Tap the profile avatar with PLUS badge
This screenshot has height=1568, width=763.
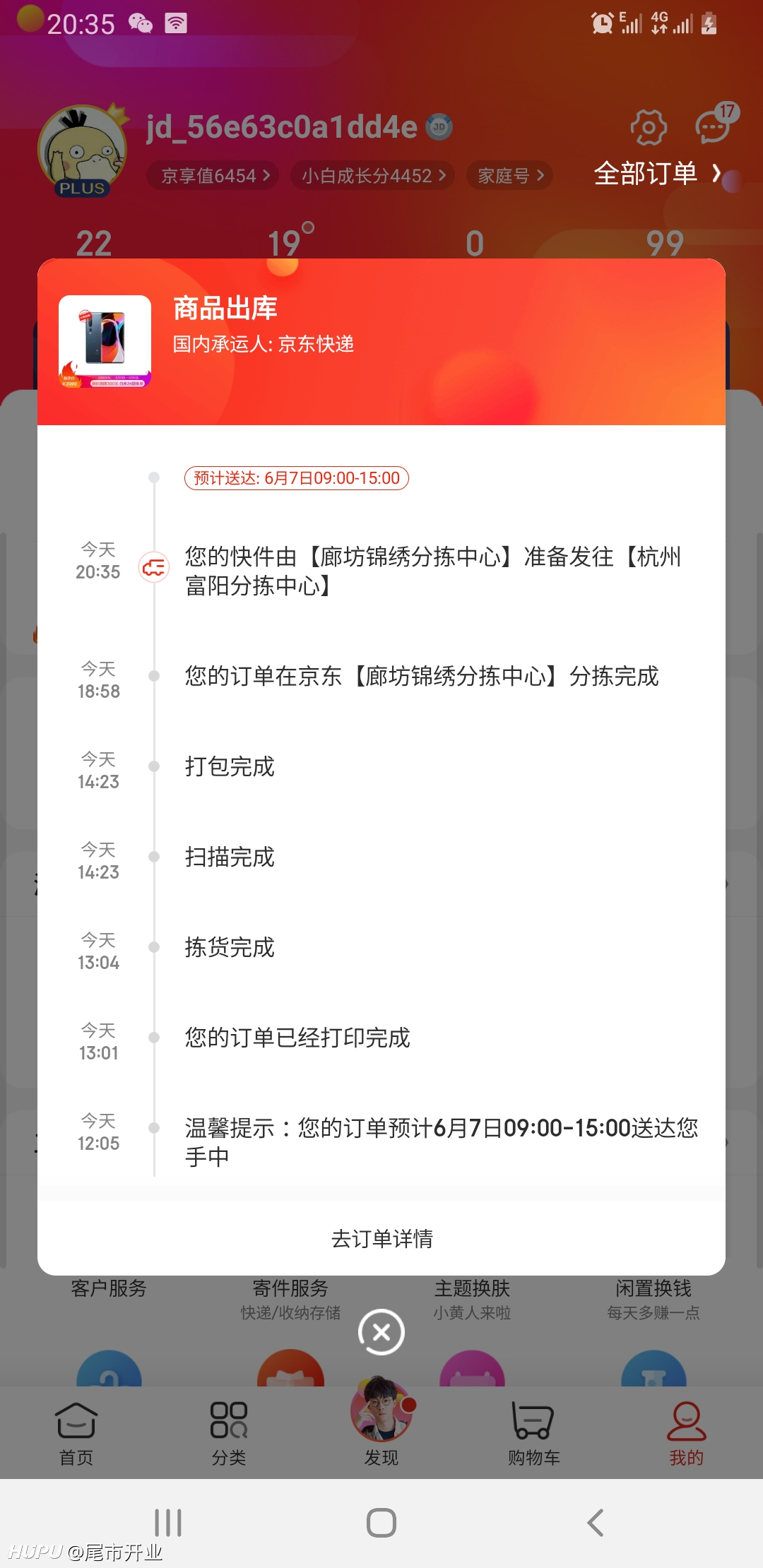83,150
